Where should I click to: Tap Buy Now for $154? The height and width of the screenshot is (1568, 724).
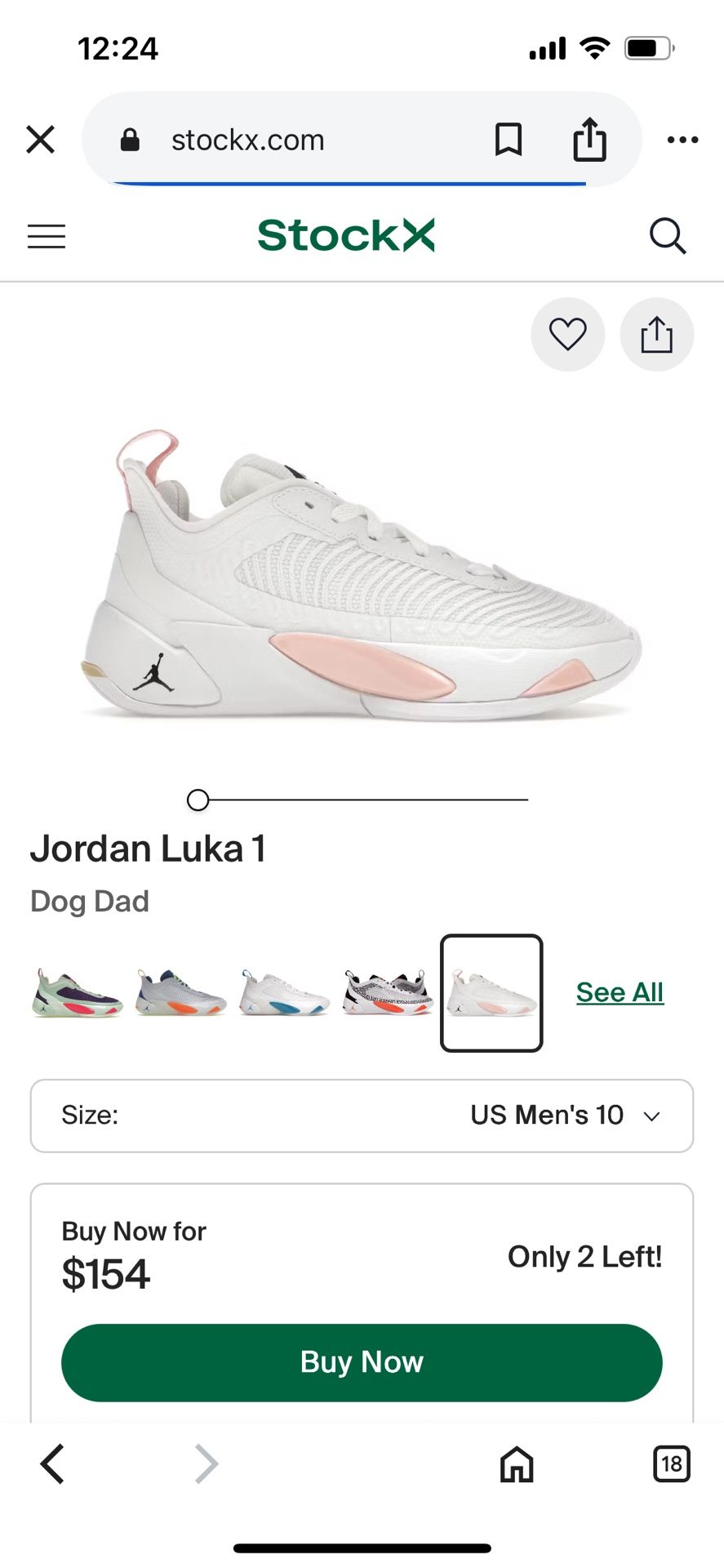(362, 1362)
